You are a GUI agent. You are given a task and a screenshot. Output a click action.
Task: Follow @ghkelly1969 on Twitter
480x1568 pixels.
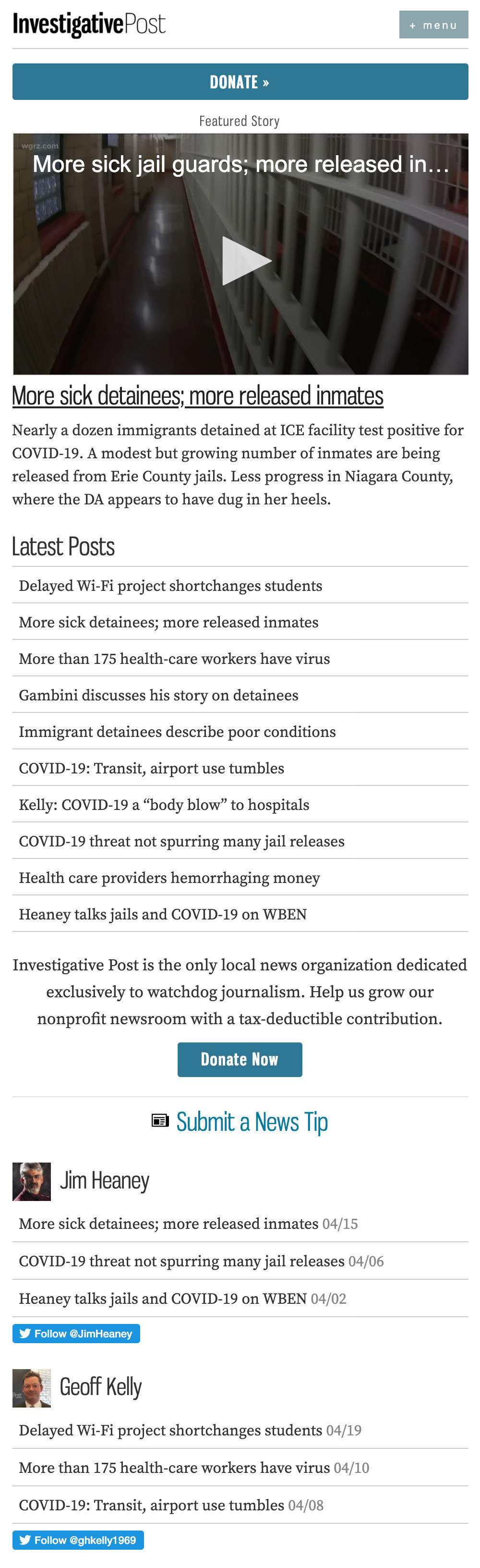tap(78, 1540)
